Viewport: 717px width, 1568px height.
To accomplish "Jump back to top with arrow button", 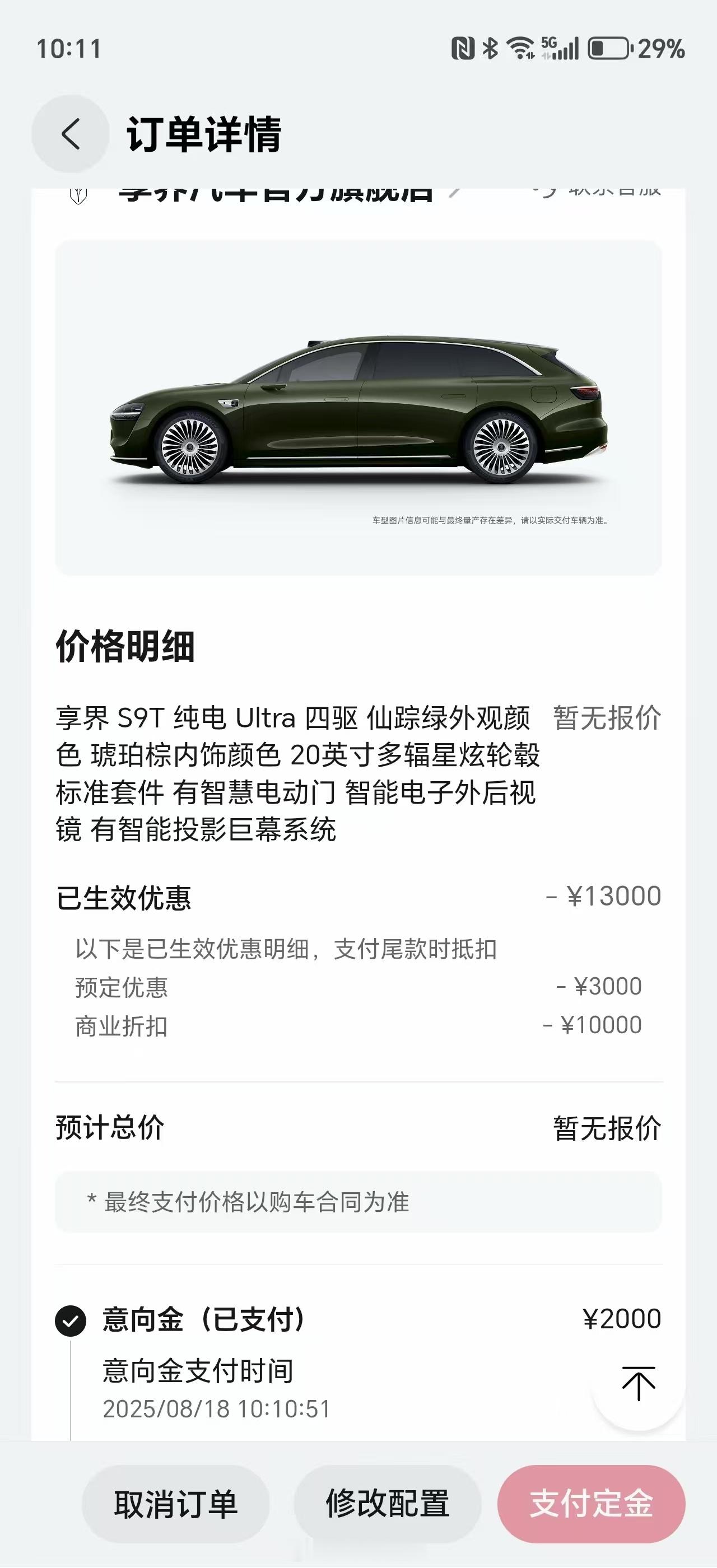I will [638, 1383].
